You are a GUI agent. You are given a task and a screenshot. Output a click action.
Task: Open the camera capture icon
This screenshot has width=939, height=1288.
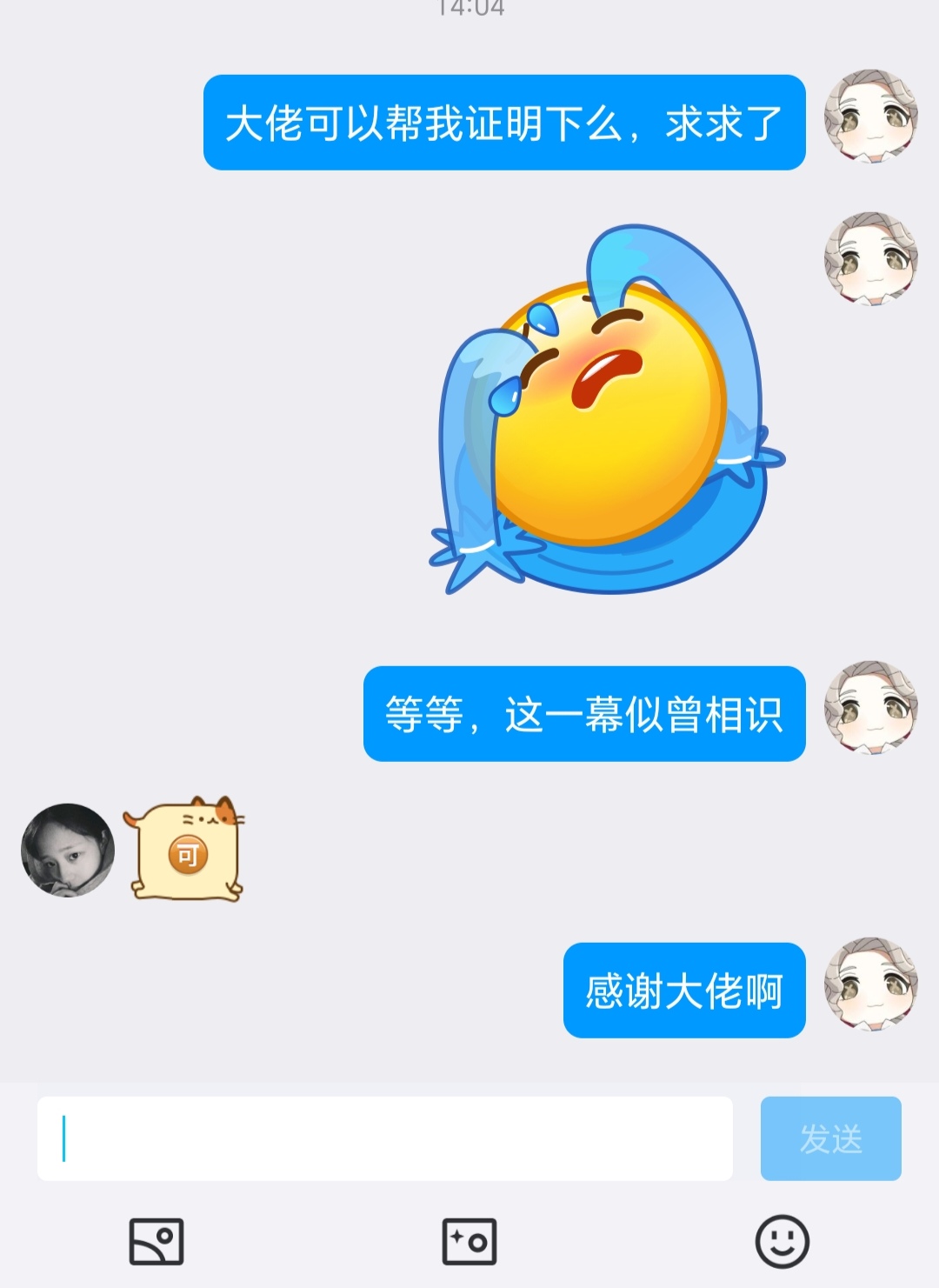[469, 1241]
